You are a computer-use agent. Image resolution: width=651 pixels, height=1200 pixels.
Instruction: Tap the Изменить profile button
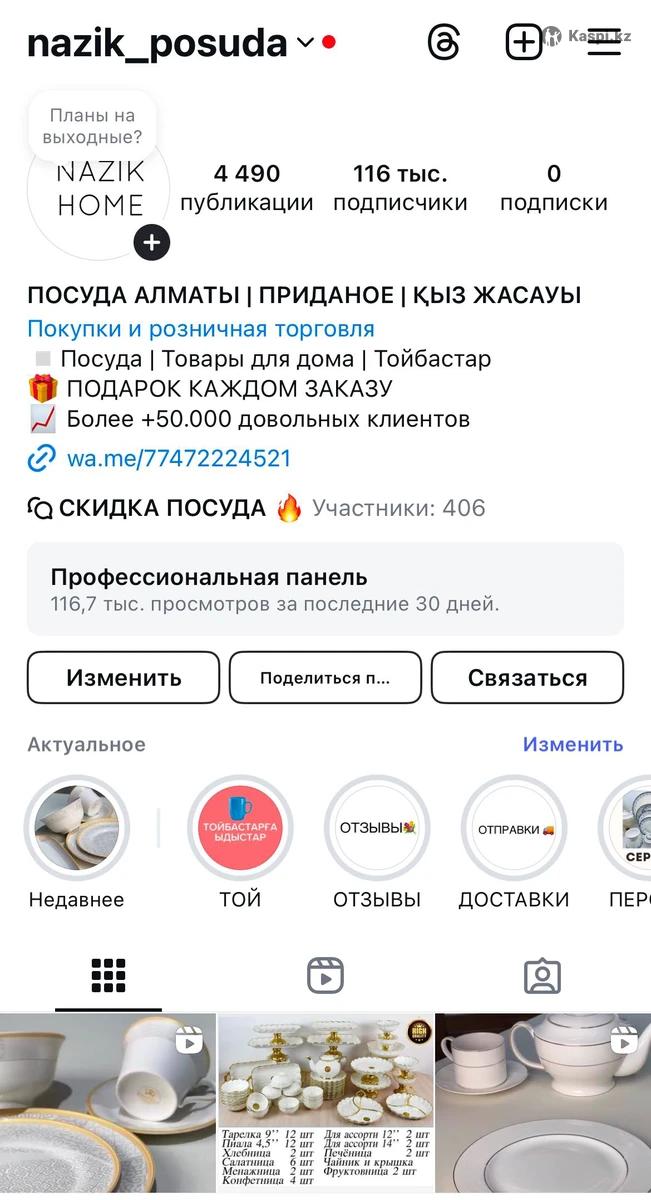click(123, 678)
